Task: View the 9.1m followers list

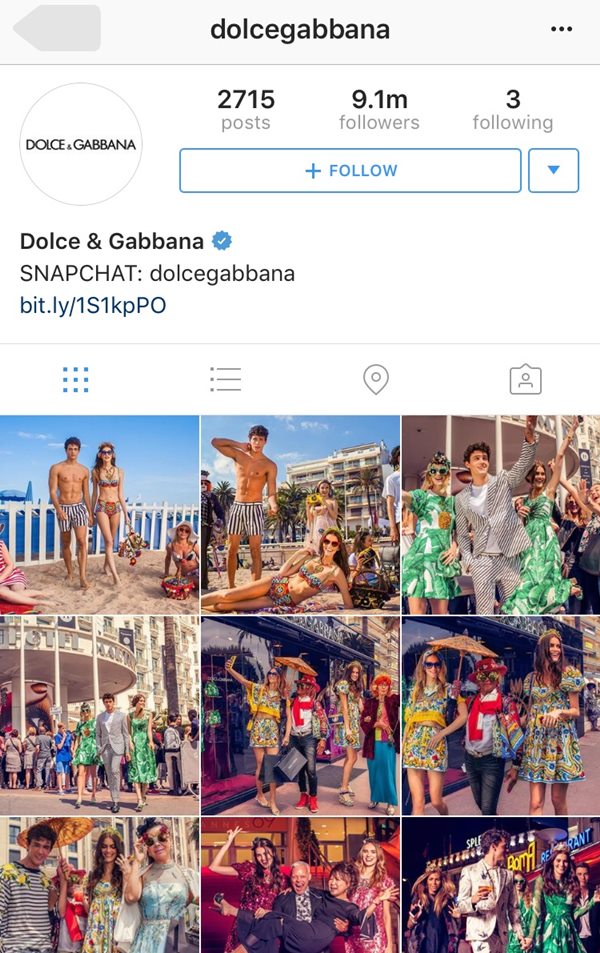Action: coord(379,110)
